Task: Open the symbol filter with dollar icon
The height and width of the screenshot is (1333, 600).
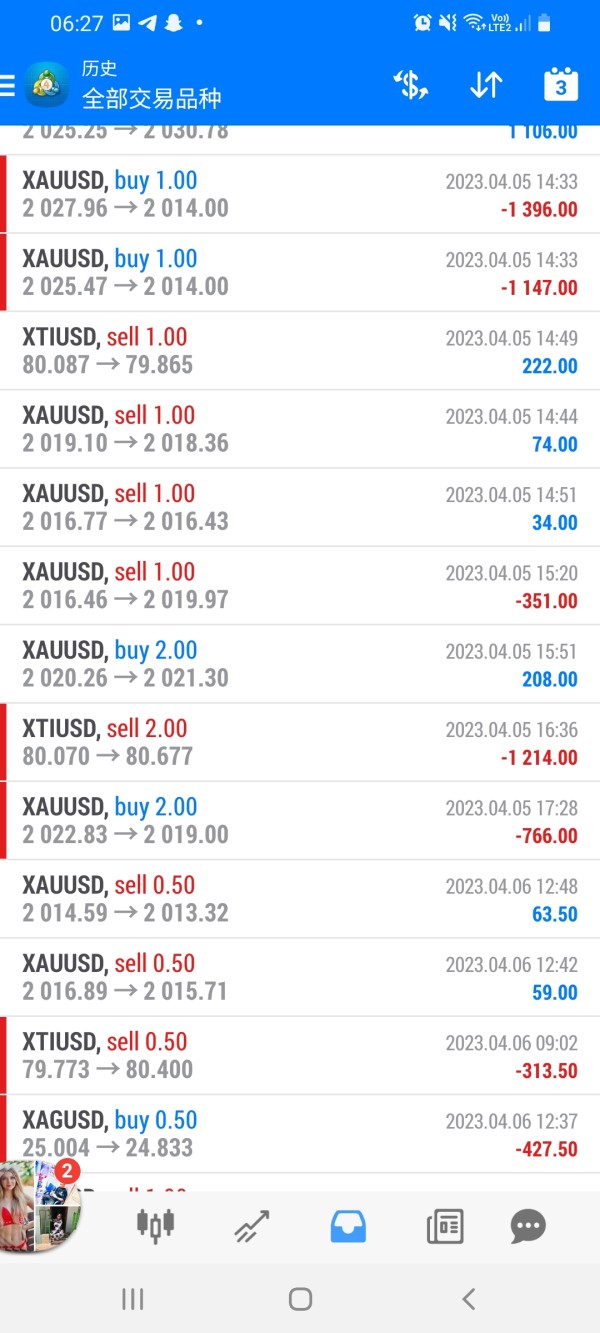Action: pos(410,86)
